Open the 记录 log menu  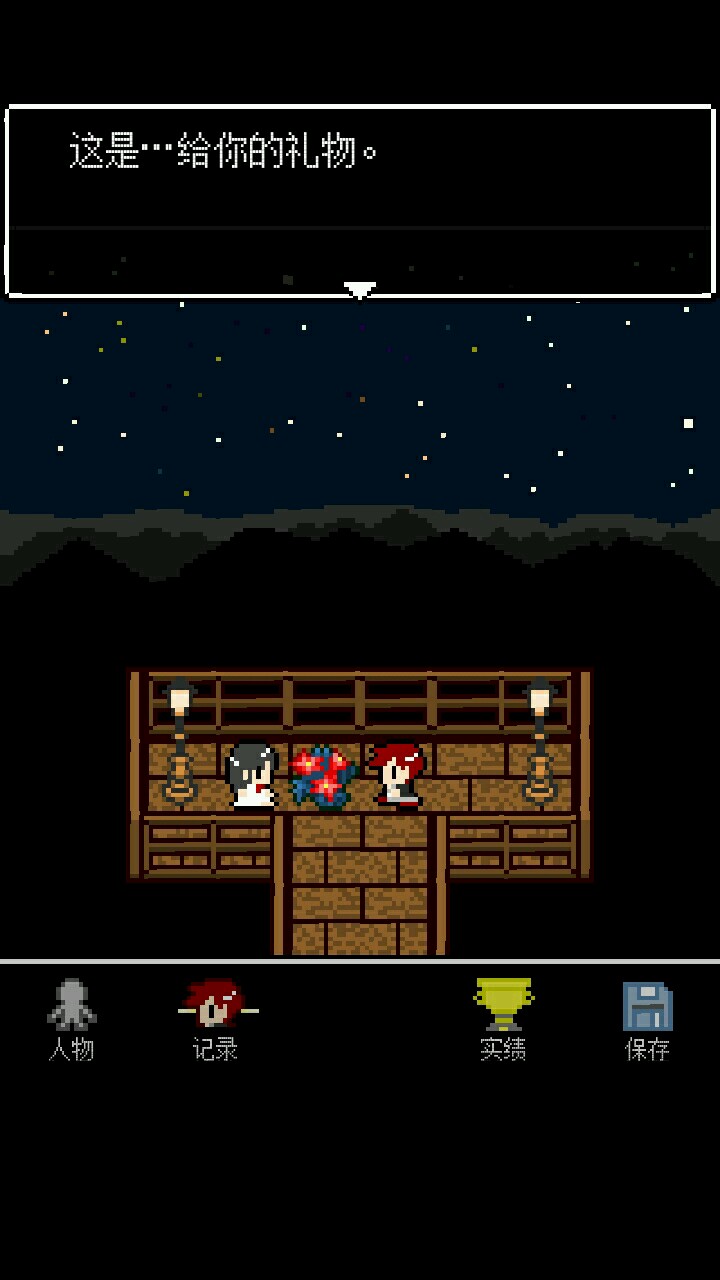pos(216,1018)
